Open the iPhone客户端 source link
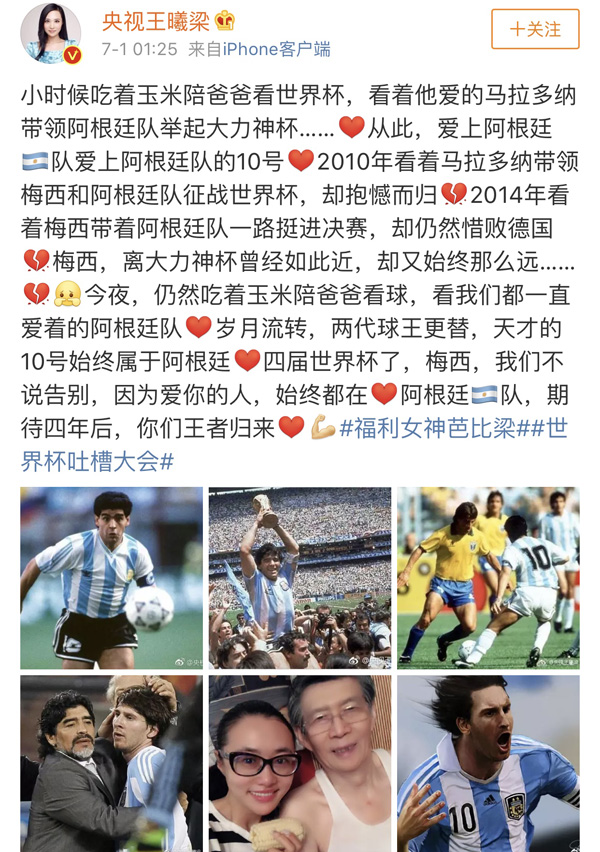Viewport: 600px width, 852px height. click(x=275, y=49)
